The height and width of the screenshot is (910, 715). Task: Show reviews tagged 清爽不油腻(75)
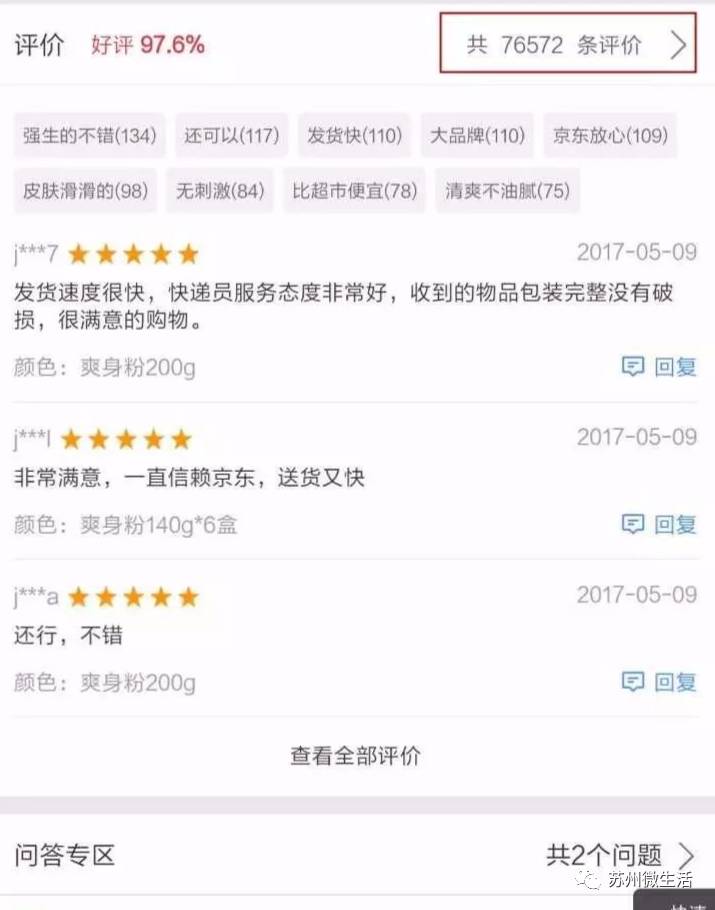(x=507, y=190)
